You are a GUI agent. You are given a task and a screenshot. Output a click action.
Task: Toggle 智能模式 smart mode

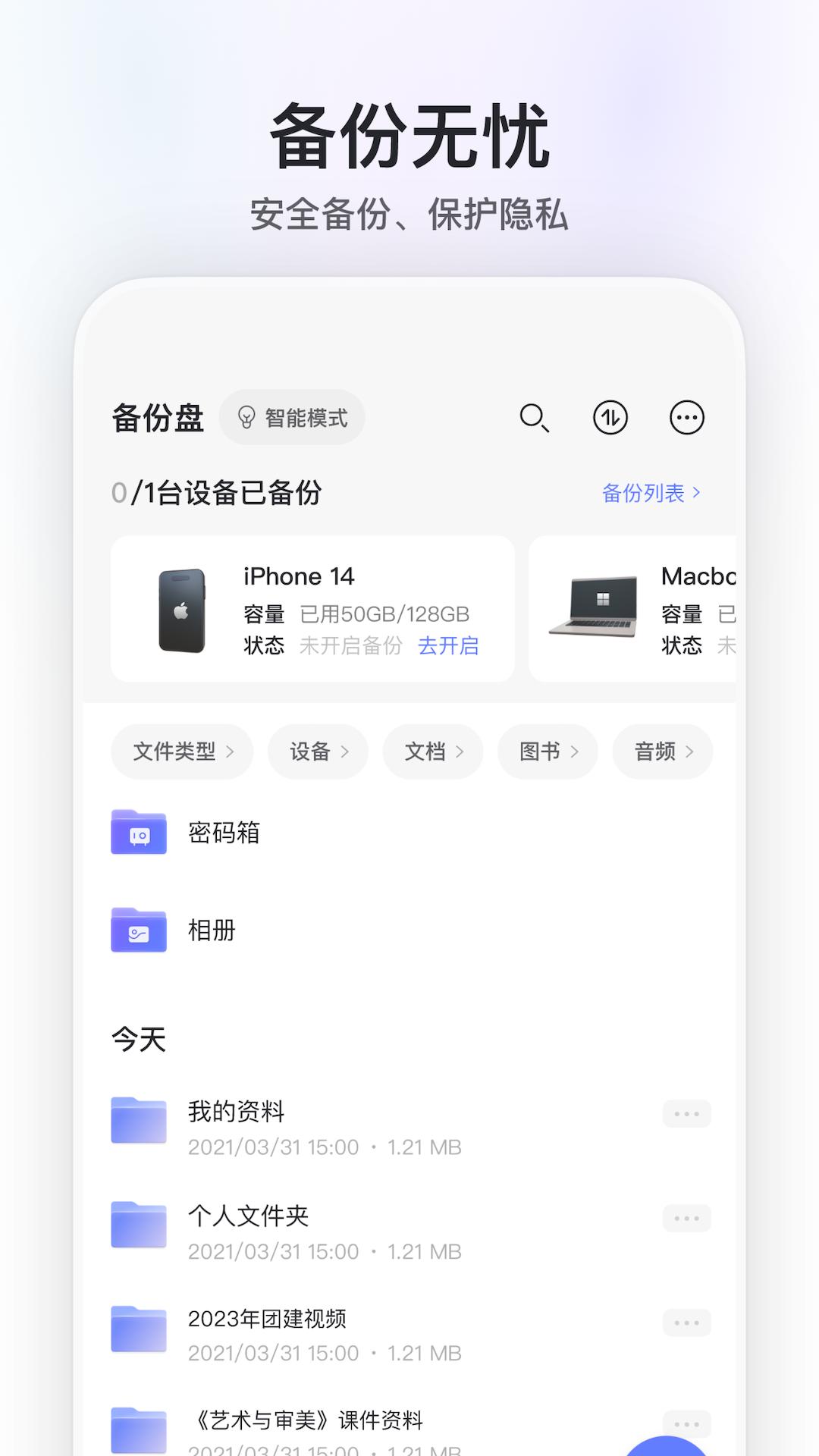pyautogui.click(x=293, y=417)
